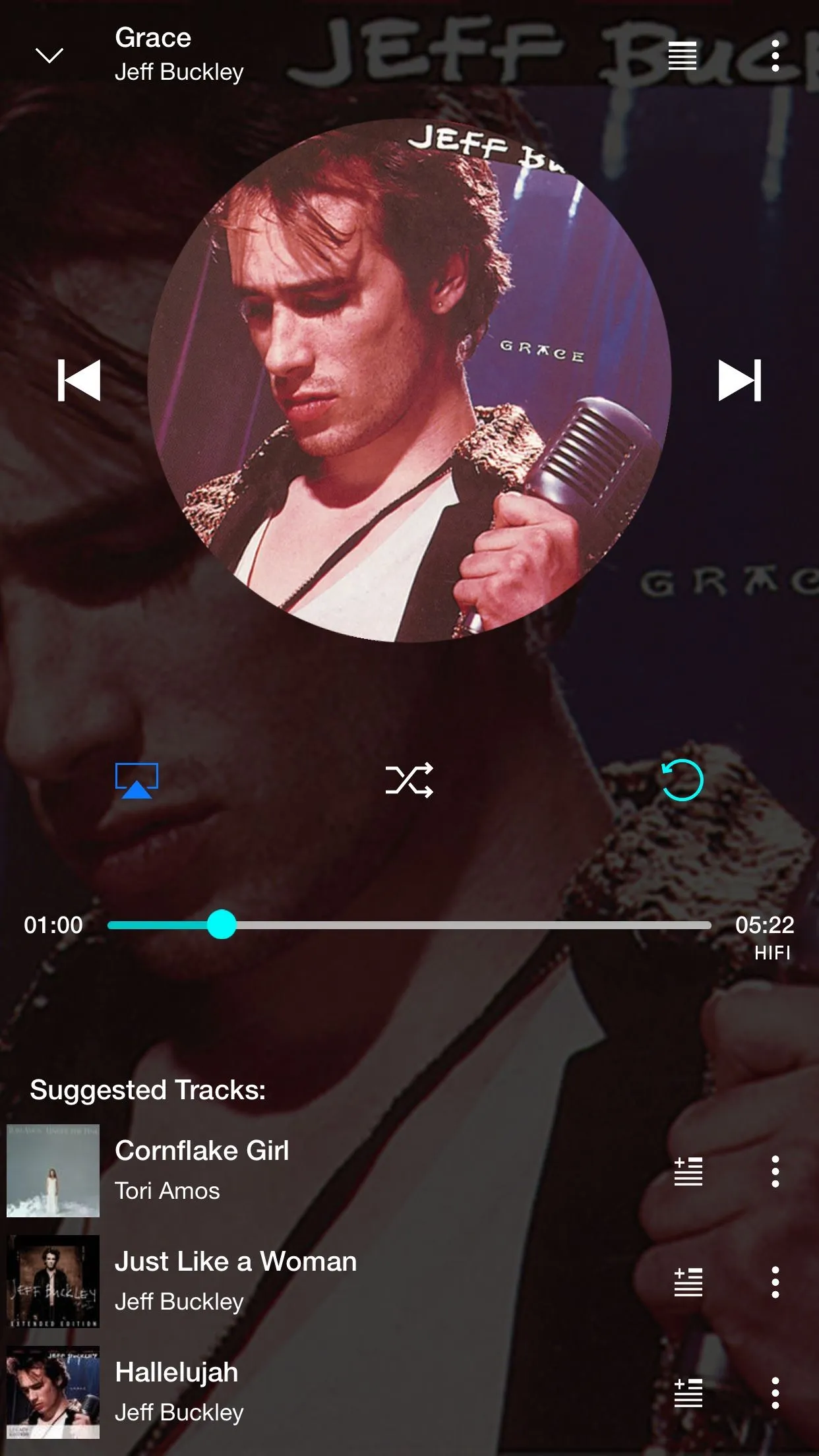Image resolution: width=819 pixels, height=1456 pixels.
Task: Open more options for Just Like a Woman
Action: coord(775,1283)
